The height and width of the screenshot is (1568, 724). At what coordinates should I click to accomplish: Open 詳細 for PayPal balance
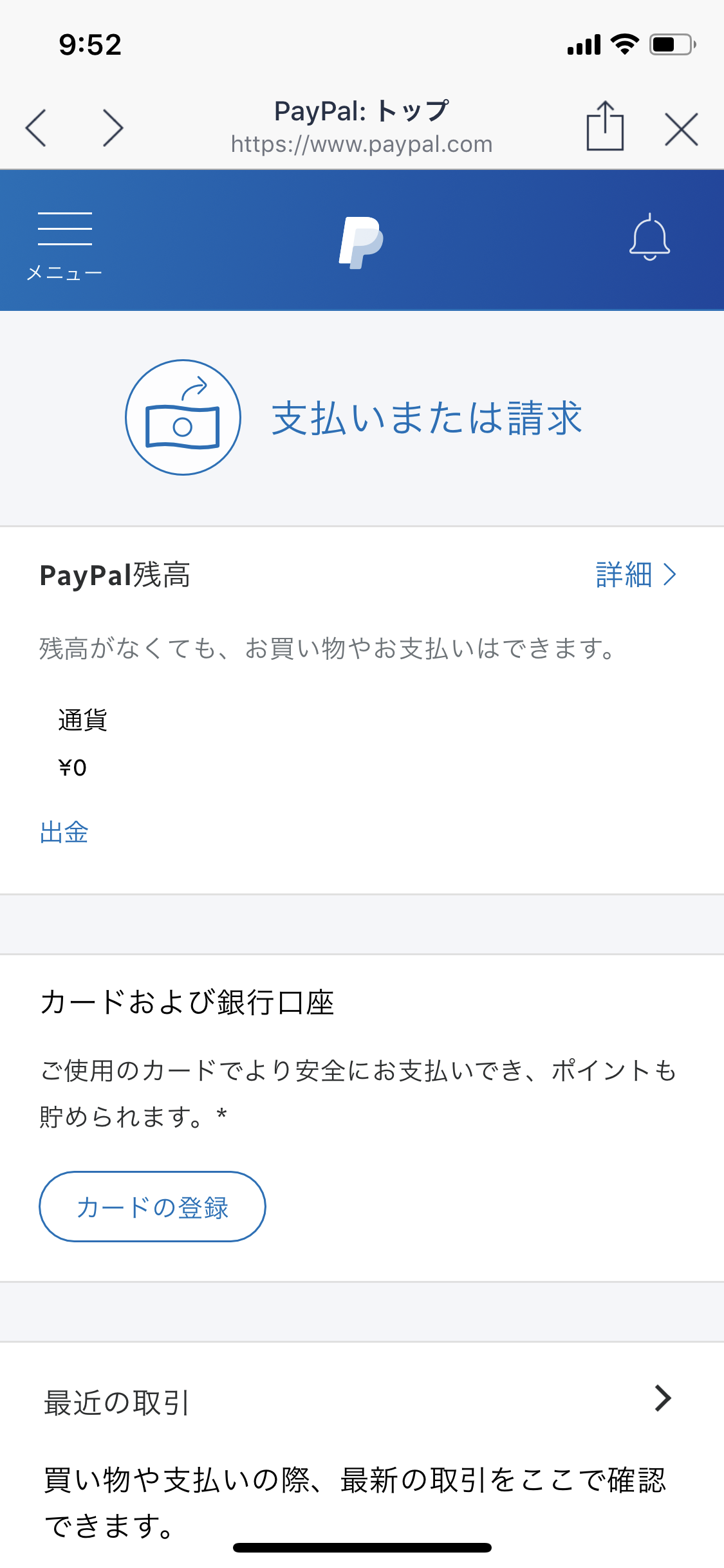pos(636,575)
